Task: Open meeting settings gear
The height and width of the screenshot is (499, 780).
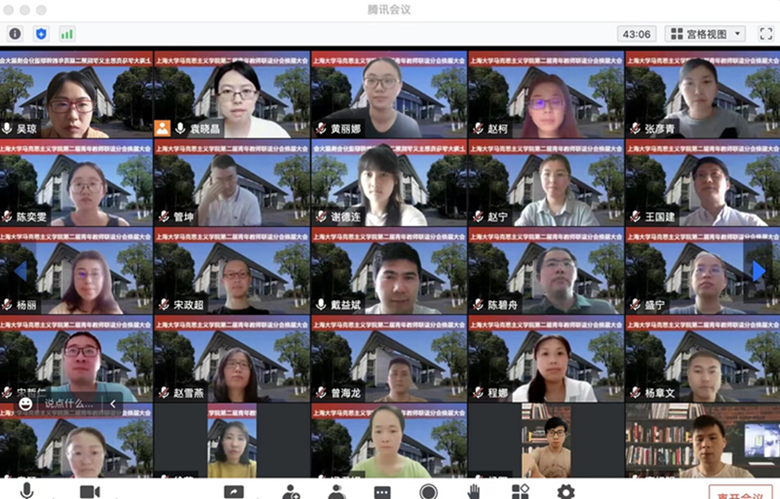Action: 565,491
